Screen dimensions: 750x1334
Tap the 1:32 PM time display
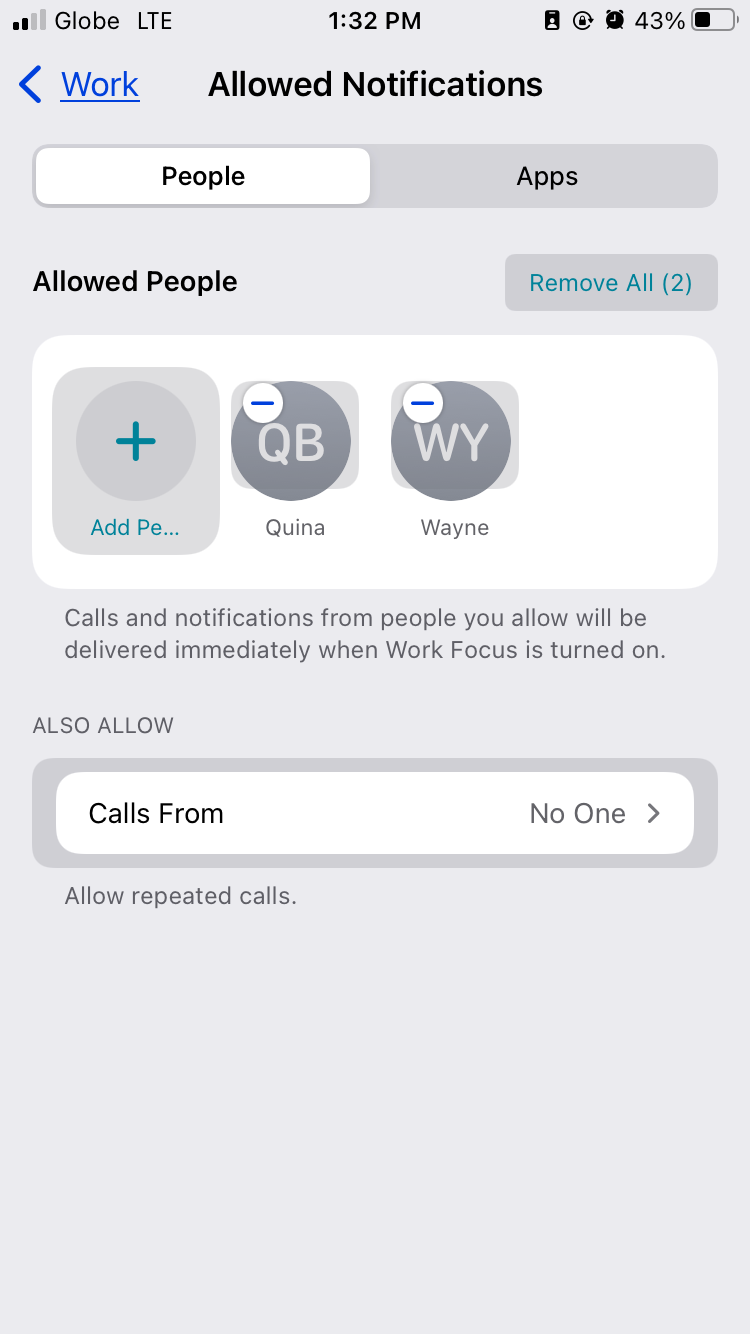pyautogui.click(x=375, y=20)
